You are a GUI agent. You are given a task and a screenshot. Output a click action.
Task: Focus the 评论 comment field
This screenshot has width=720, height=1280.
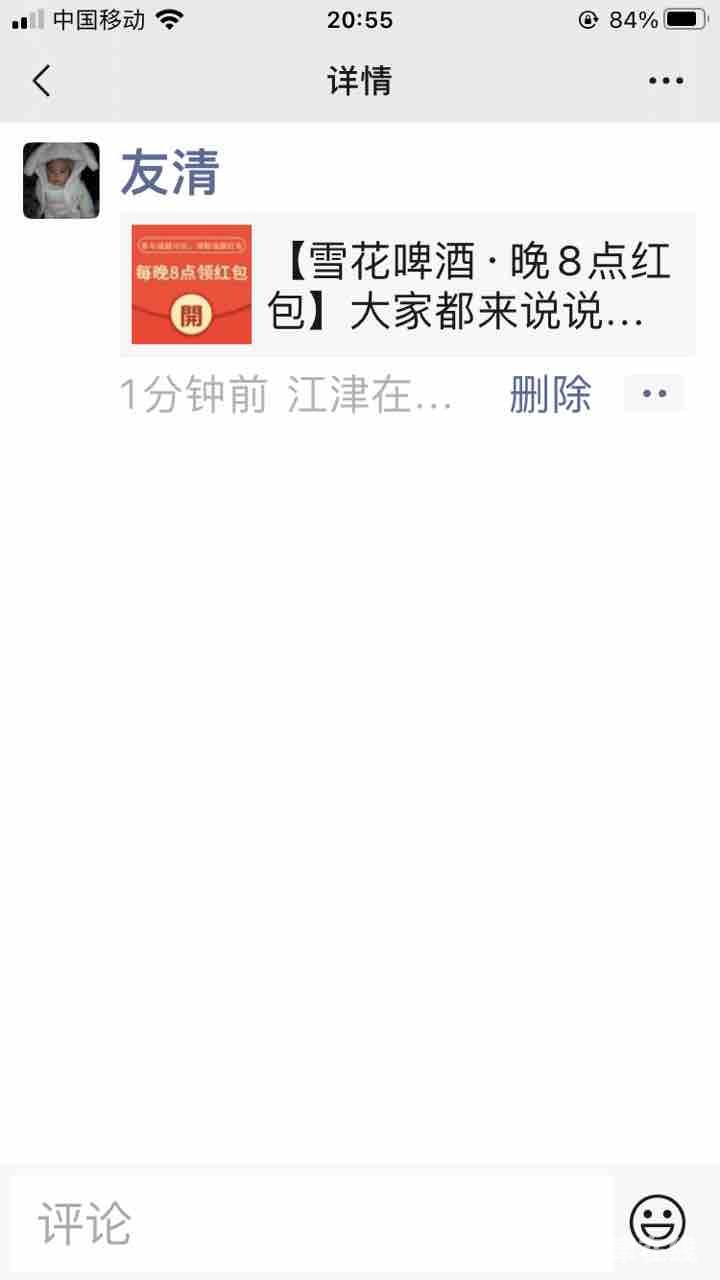tap(310, 1222)
